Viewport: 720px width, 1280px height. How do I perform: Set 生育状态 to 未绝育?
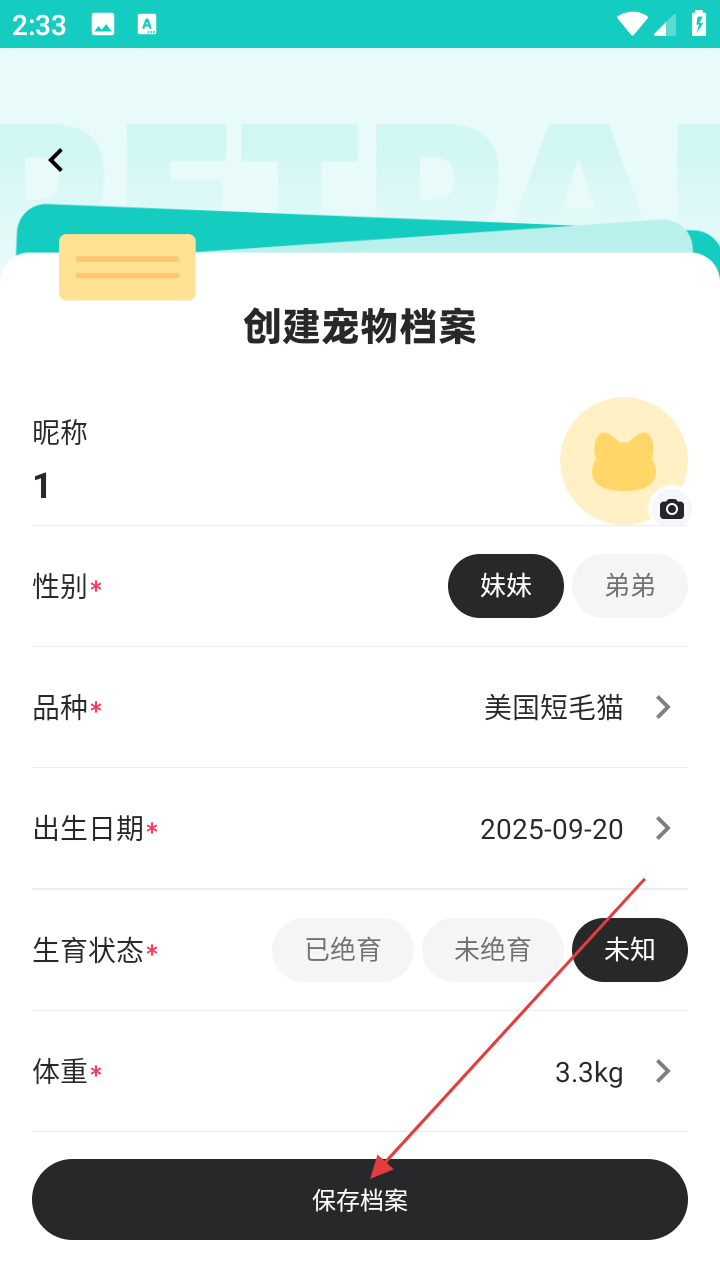point(493,950)
